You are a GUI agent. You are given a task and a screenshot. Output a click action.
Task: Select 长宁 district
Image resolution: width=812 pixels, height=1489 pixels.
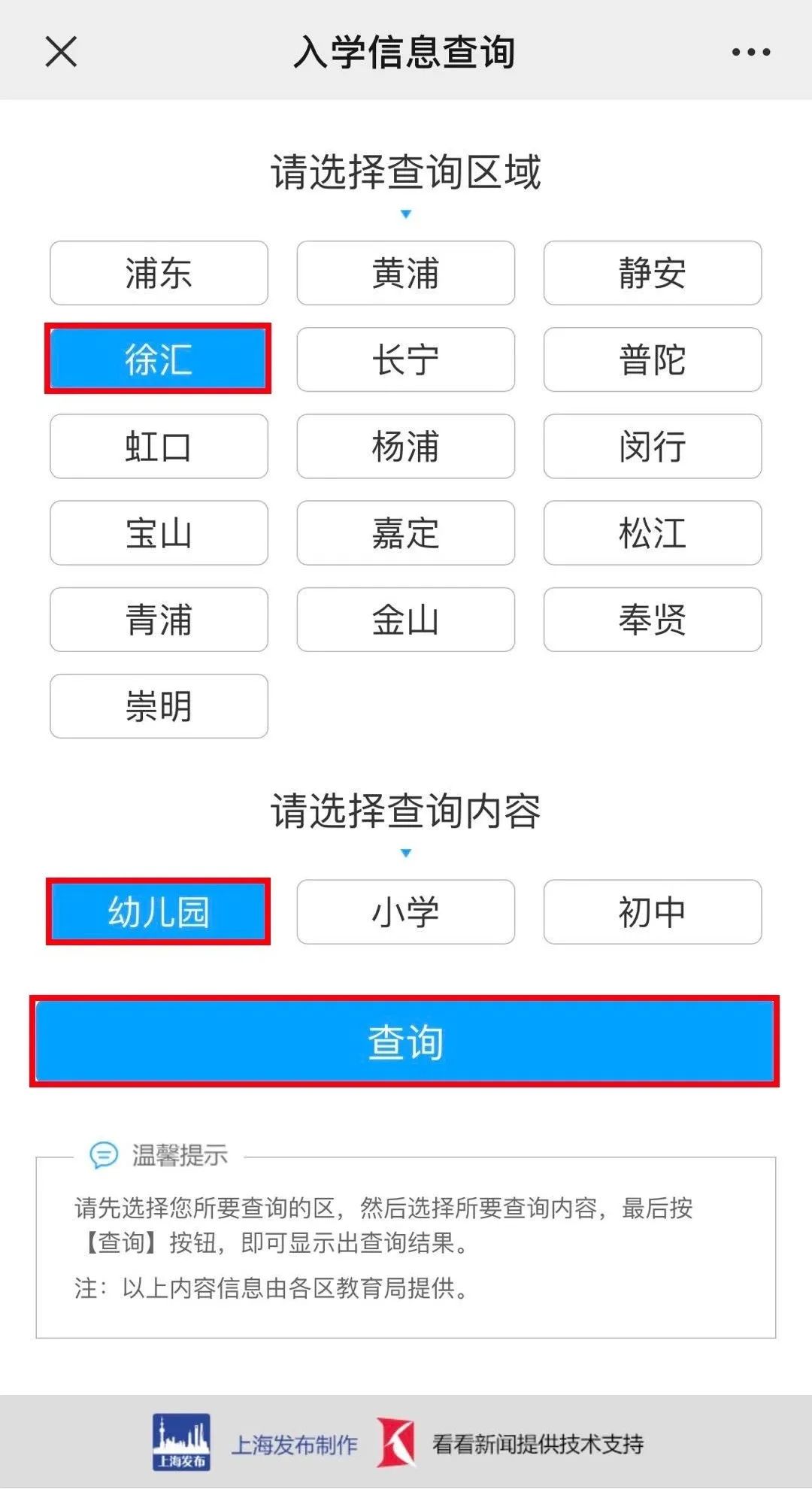point(406,359)
